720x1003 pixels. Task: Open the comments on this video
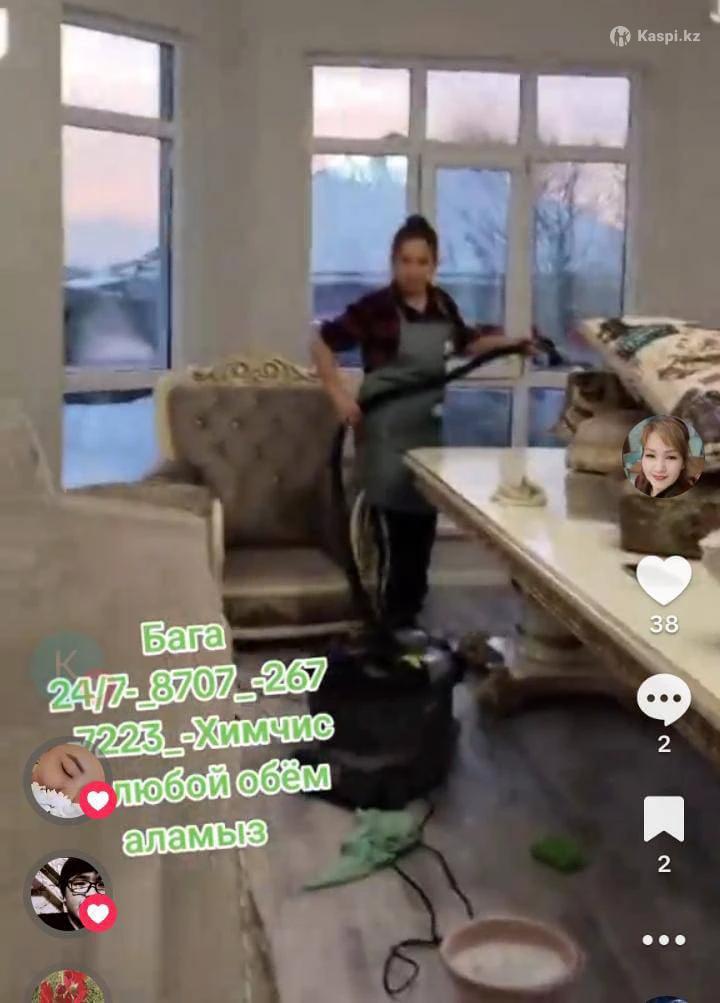(664, 699)
